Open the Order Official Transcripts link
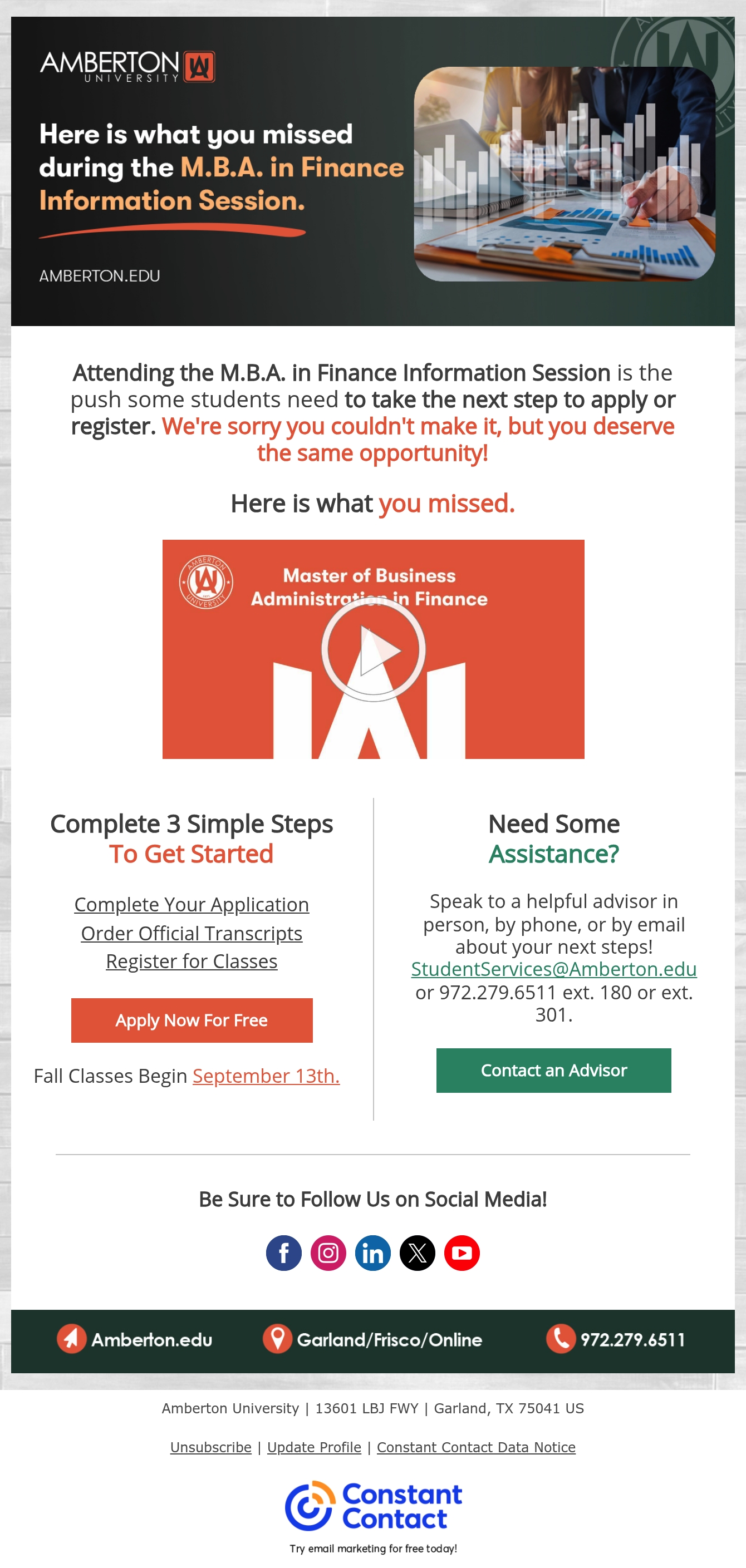Screen dimensions: 746x1568 click(x=191, y=933)
